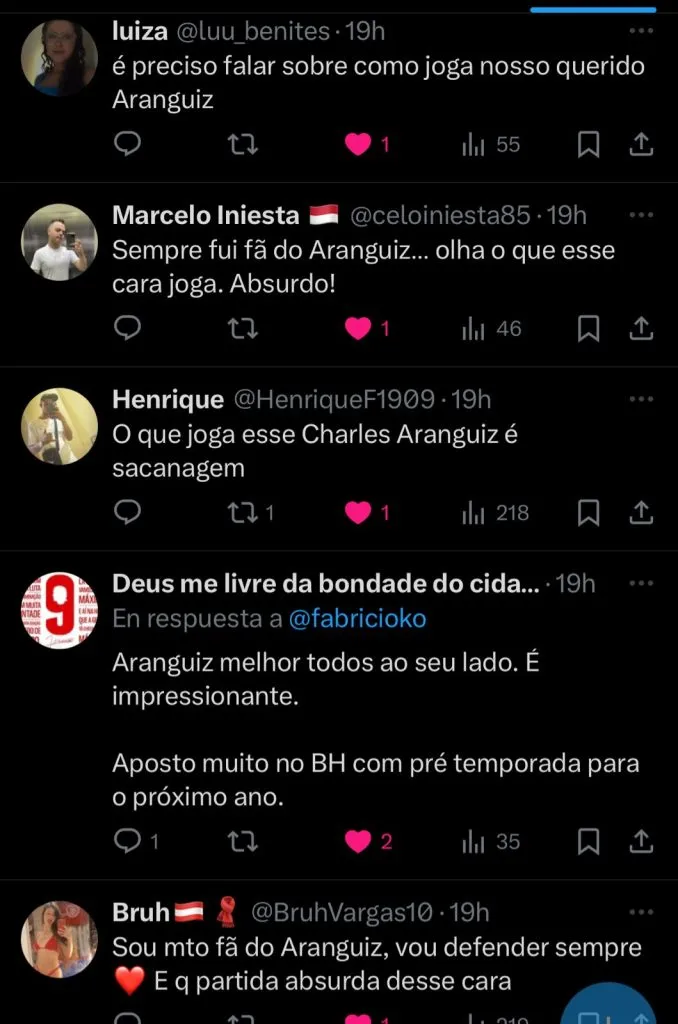Open overflow menu on Bruh's tweet
Viewport: 678px width, 1024px height.
[641, 911]
